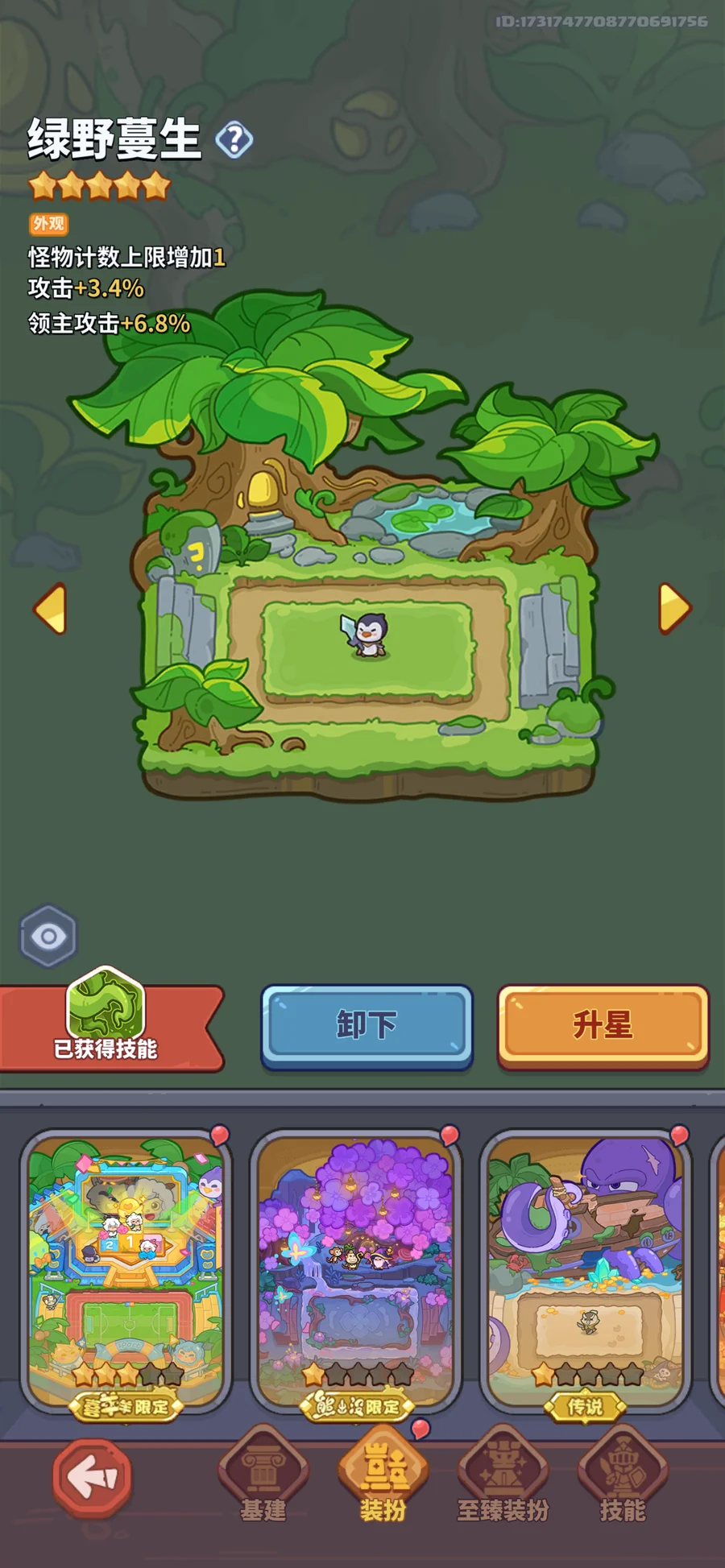Switch to the 基建 tab

pyautogui.click(x=263, y=1475)
